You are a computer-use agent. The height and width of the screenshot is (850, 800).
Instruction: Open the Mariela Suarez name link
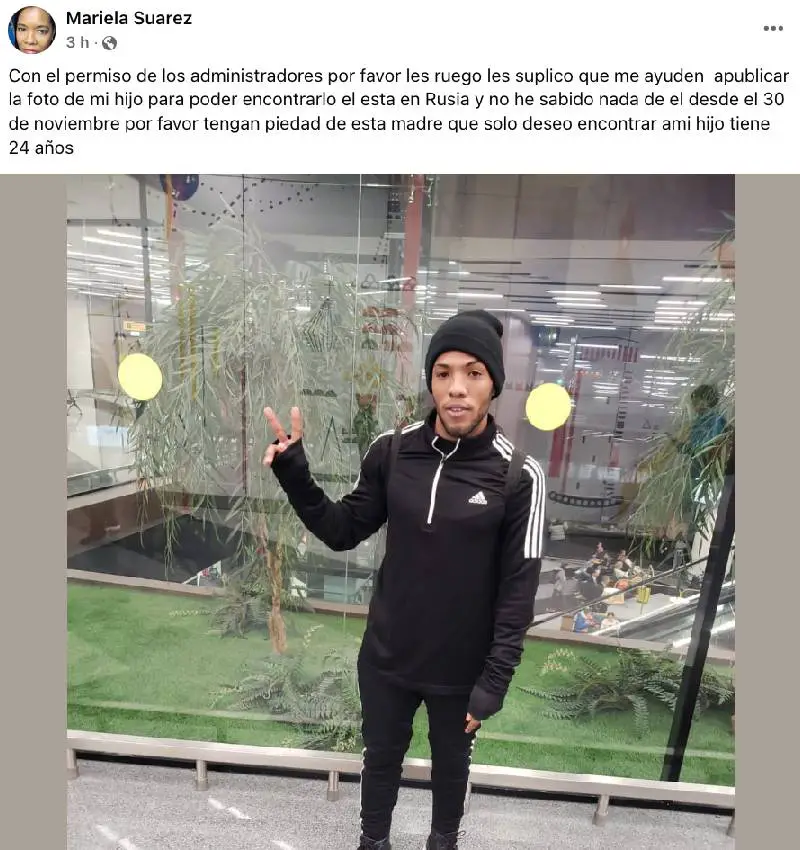point(128,18)
